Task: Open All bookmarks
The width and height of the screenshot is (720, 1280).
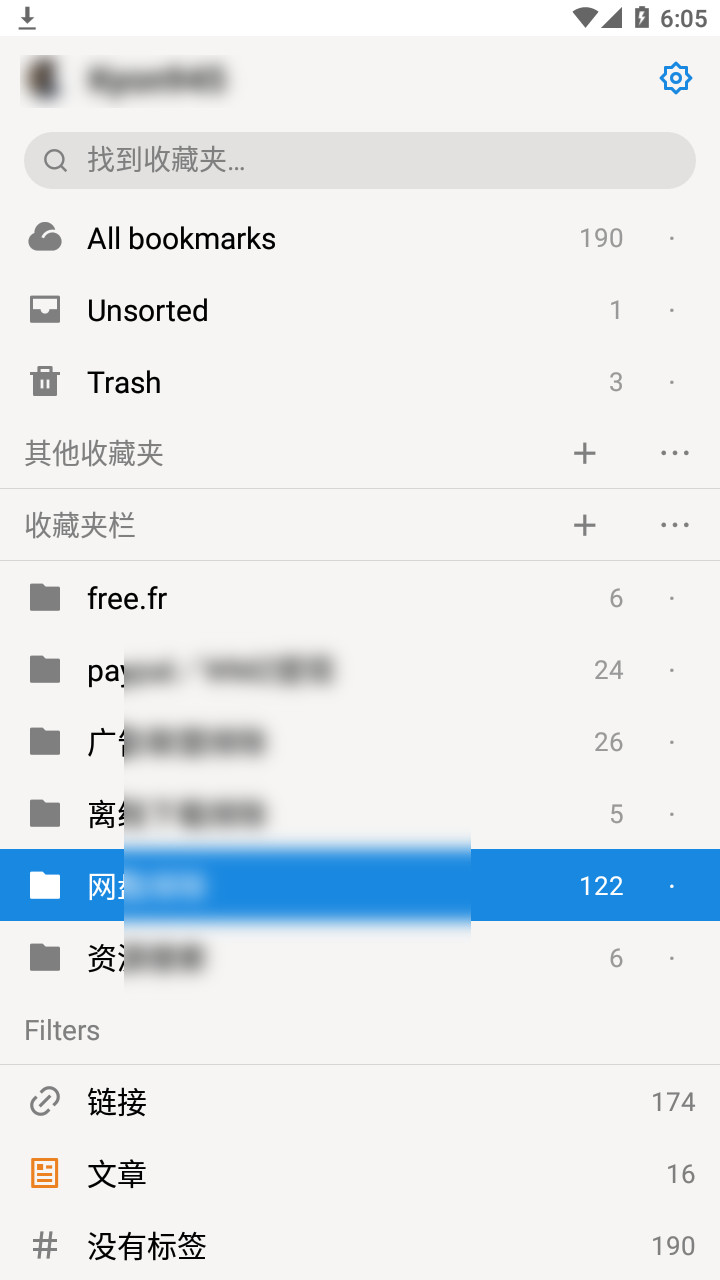Action: pyautogui.click(x=360, y=238)
